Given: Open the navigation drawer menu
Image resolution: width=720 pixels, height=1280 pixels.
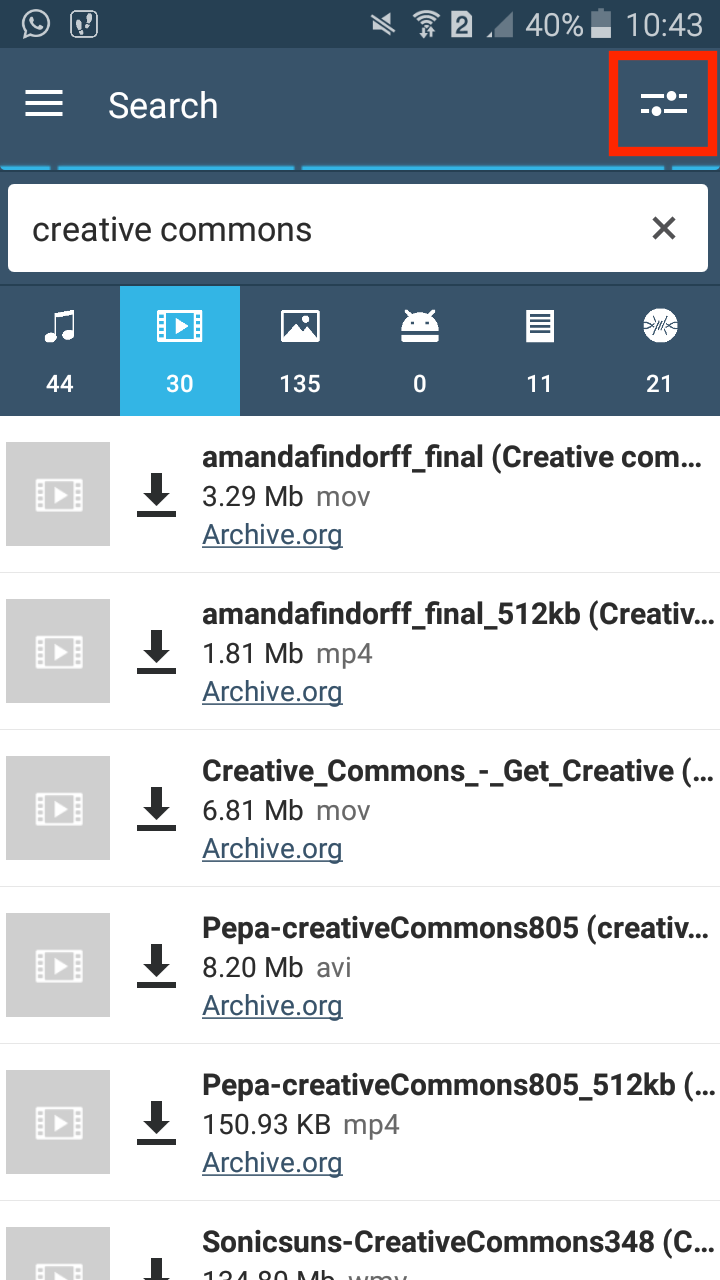Looking at the screenshot, I should (44, 105).
